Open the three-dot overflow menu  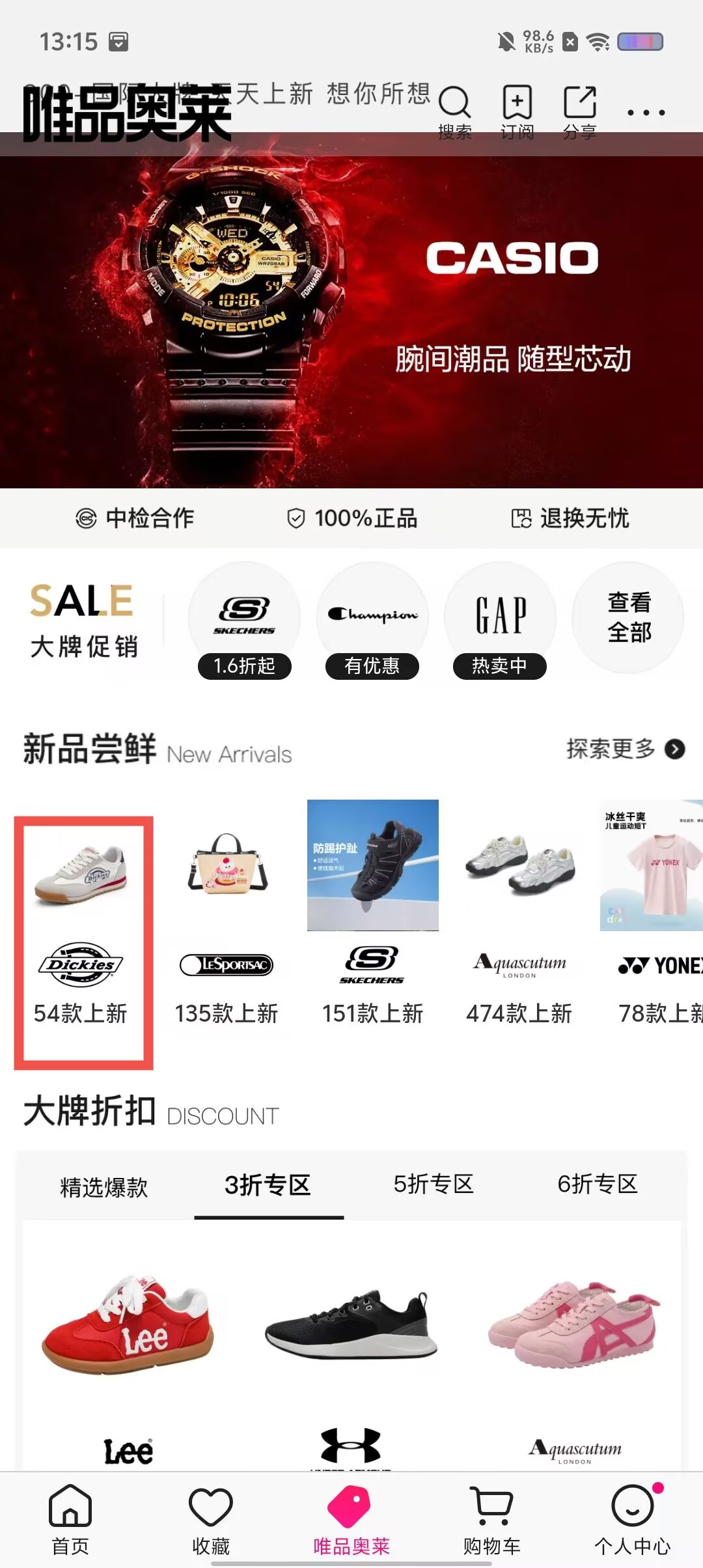click(x=646, y=113)
